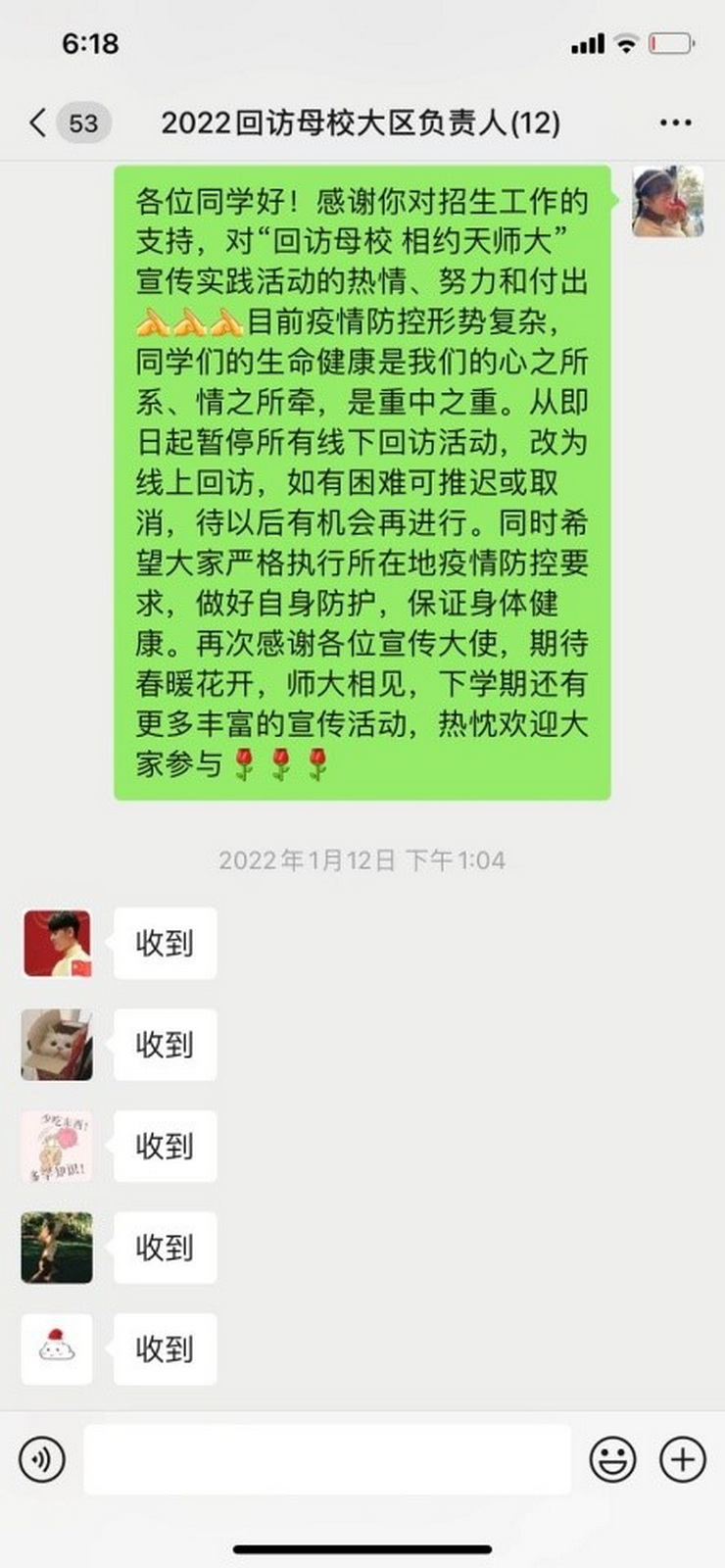Open the pink cartoon avatar profile
The image size is (725, 1568).
57,1146
